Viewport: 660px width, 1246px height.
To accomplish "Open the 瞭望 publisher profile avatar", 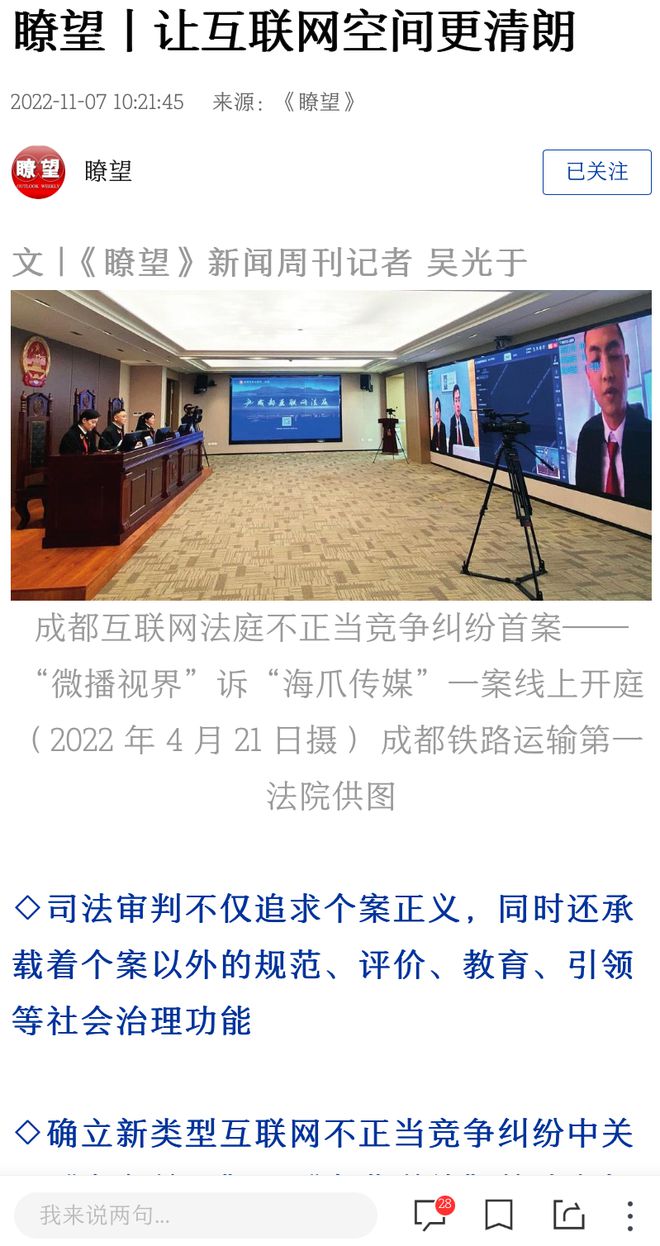I will (x=38, y=172).
